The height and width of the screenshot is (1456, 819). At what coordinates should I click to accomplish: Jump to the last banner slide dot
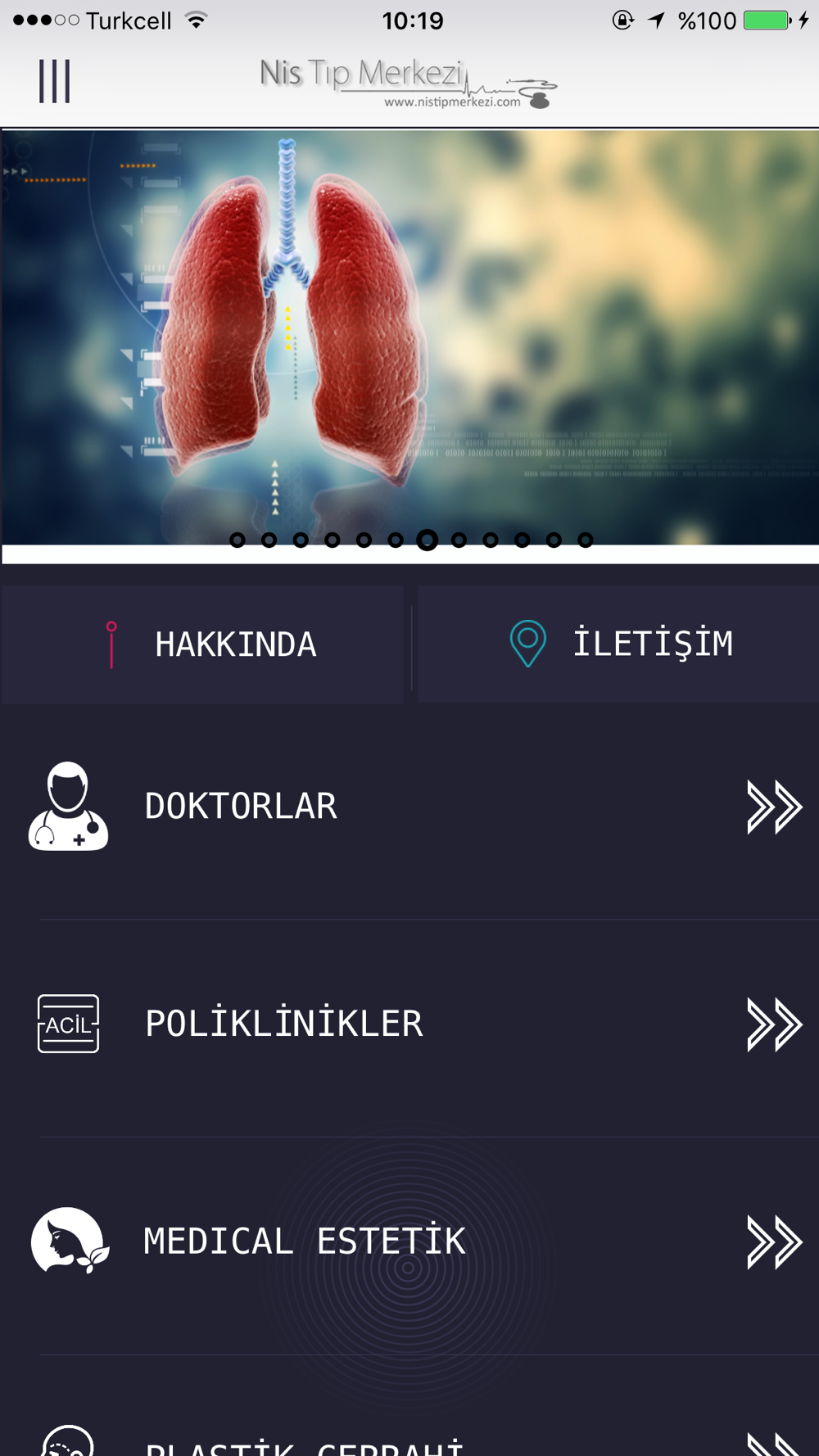(585, 540)
